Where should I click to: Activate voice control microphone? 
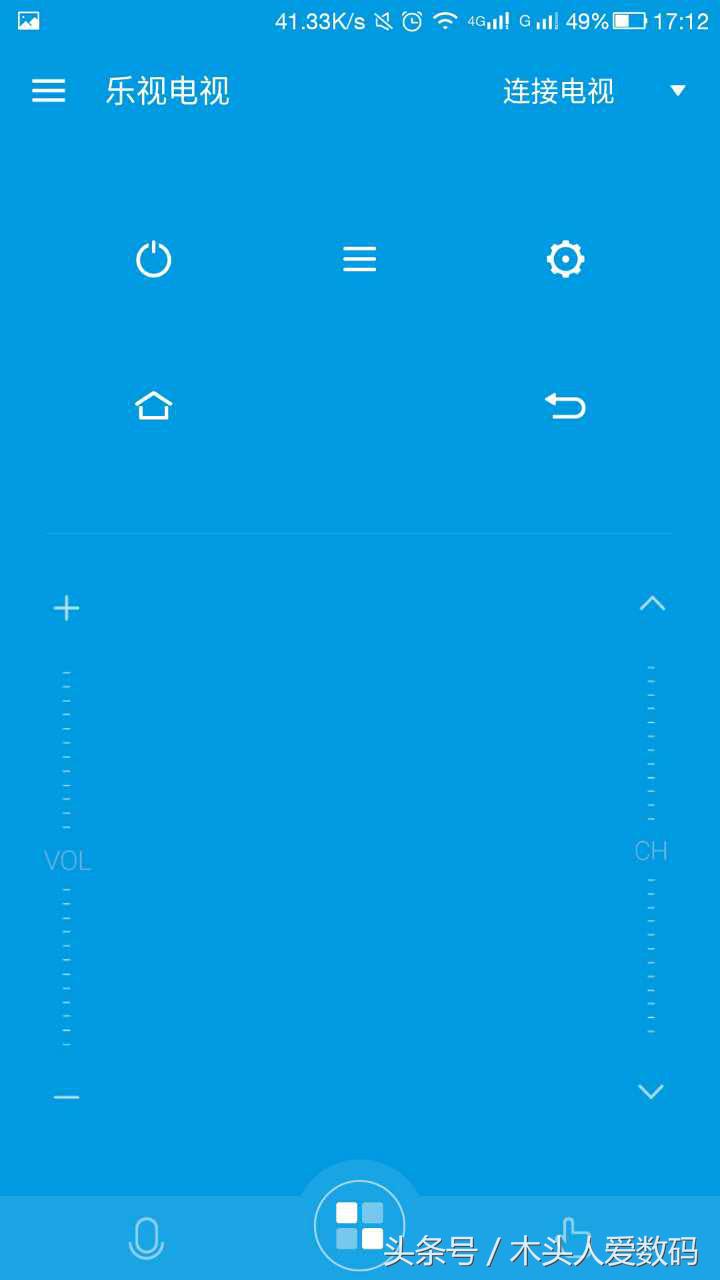146,1239
